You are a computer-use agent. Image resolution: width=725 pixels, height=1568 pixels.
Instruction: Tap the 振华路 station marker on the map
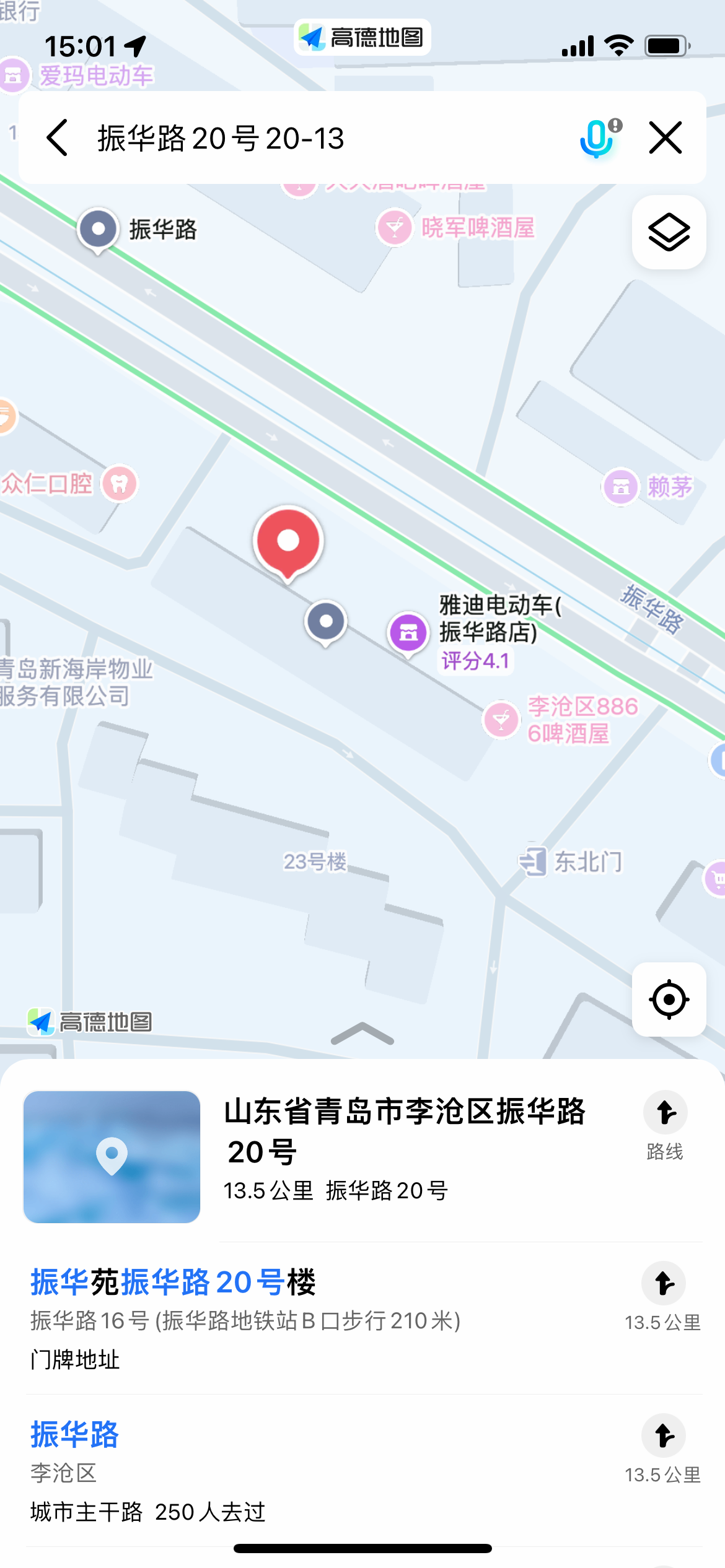coord(98,229)
